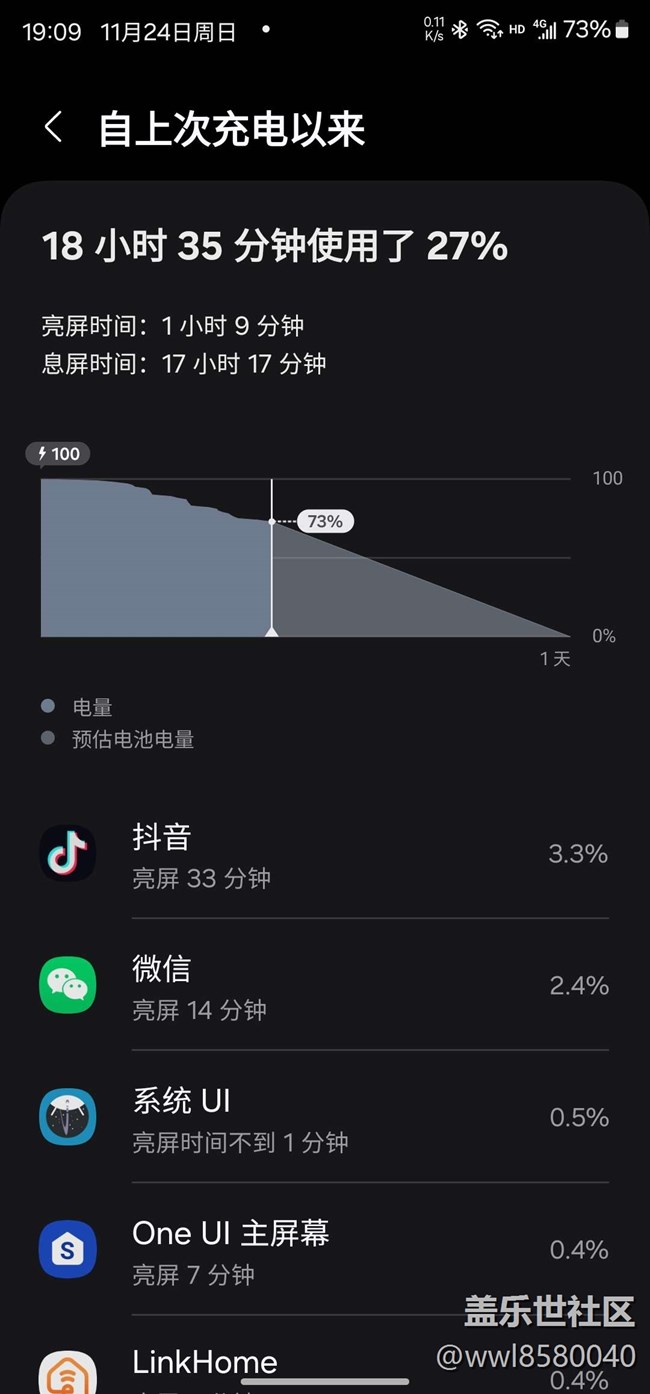Go back from 自上次充电以来 page
The image size is (650, 1394).
pyautogui.click(x=54, y=128)
